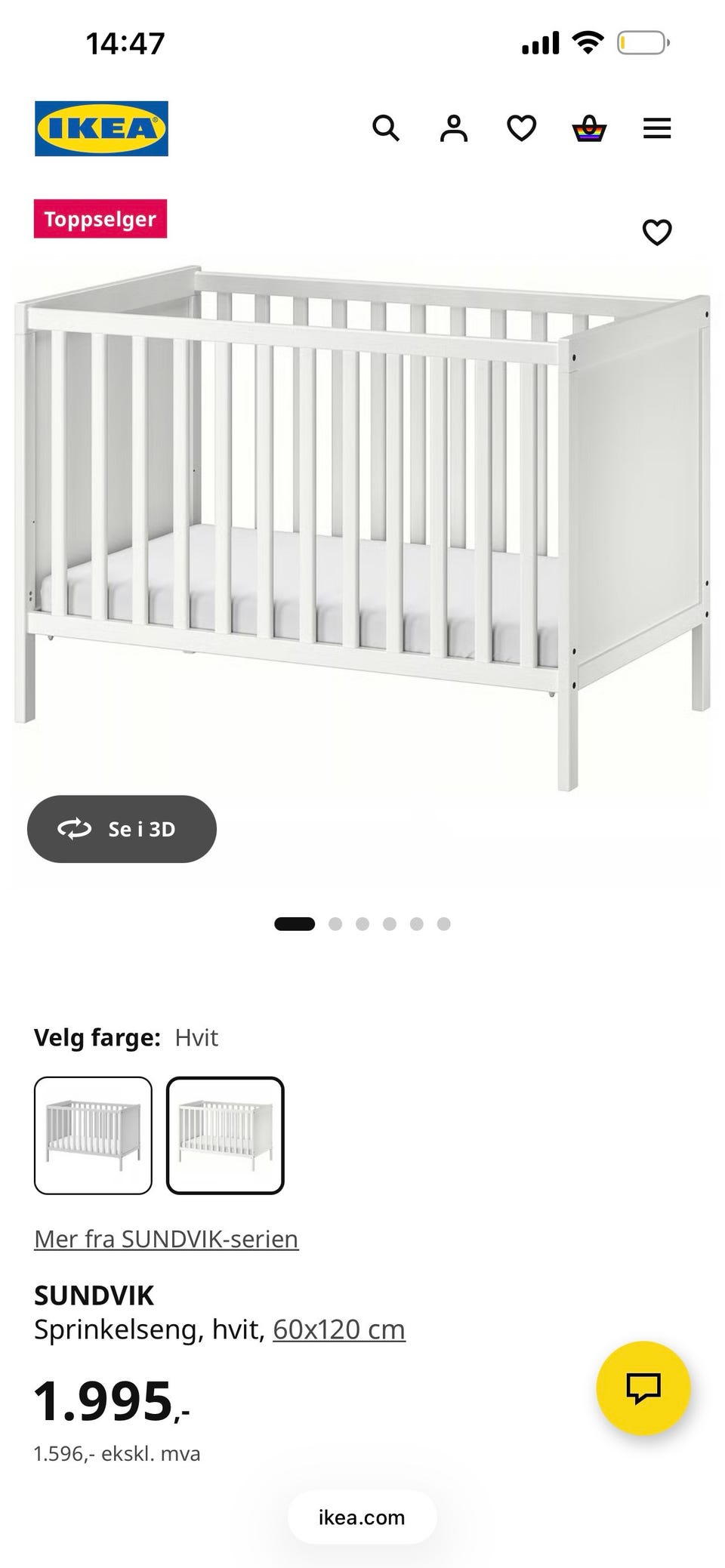Tap the ikea.com address pill
Viewport: 725px width, 1568px height.
pyautogui.click(x=362, y=1517)
